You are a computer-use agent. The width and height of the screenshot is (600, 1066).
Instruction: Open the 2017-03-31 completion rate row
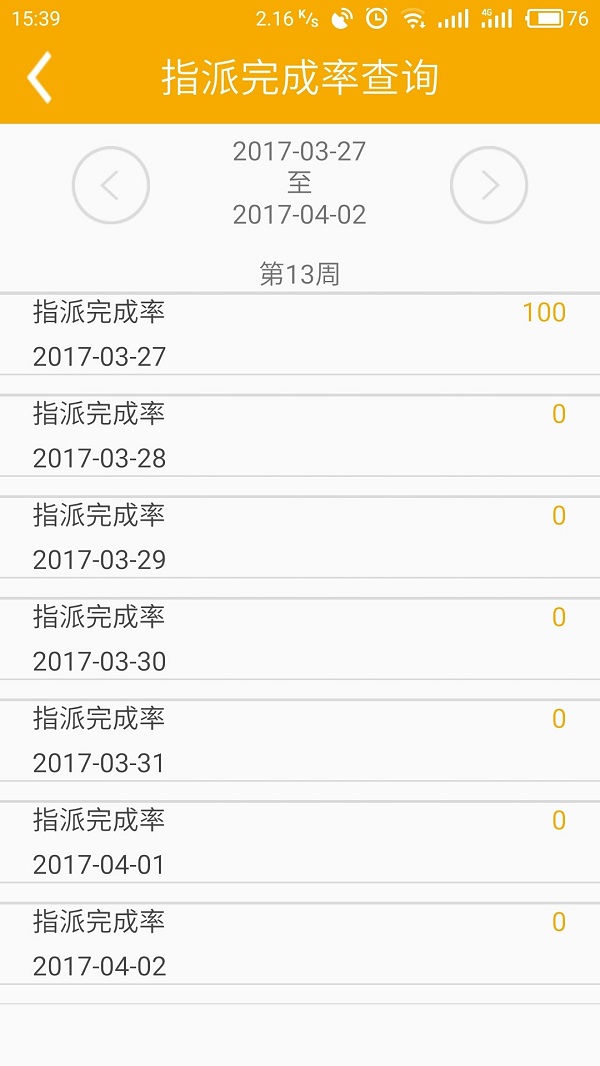coord(300,741)
